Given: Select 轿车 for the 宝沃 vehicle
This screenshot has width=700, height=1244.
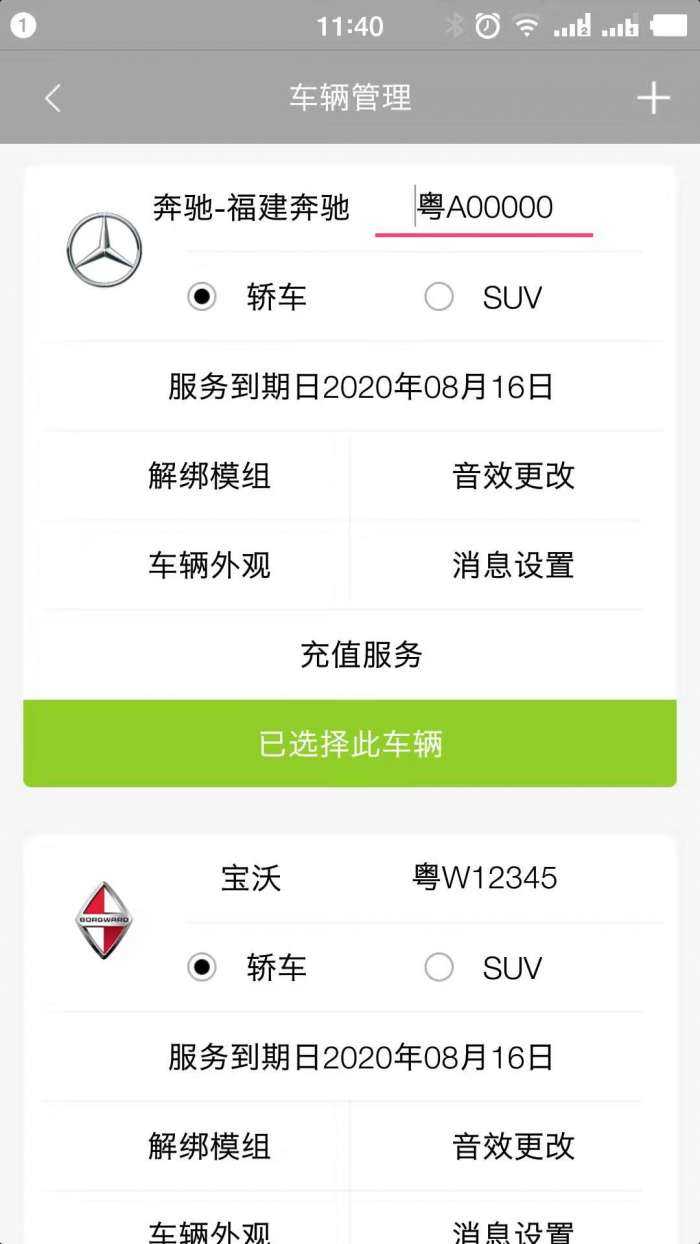Looking at the screenshot, I should click(203, 968).
